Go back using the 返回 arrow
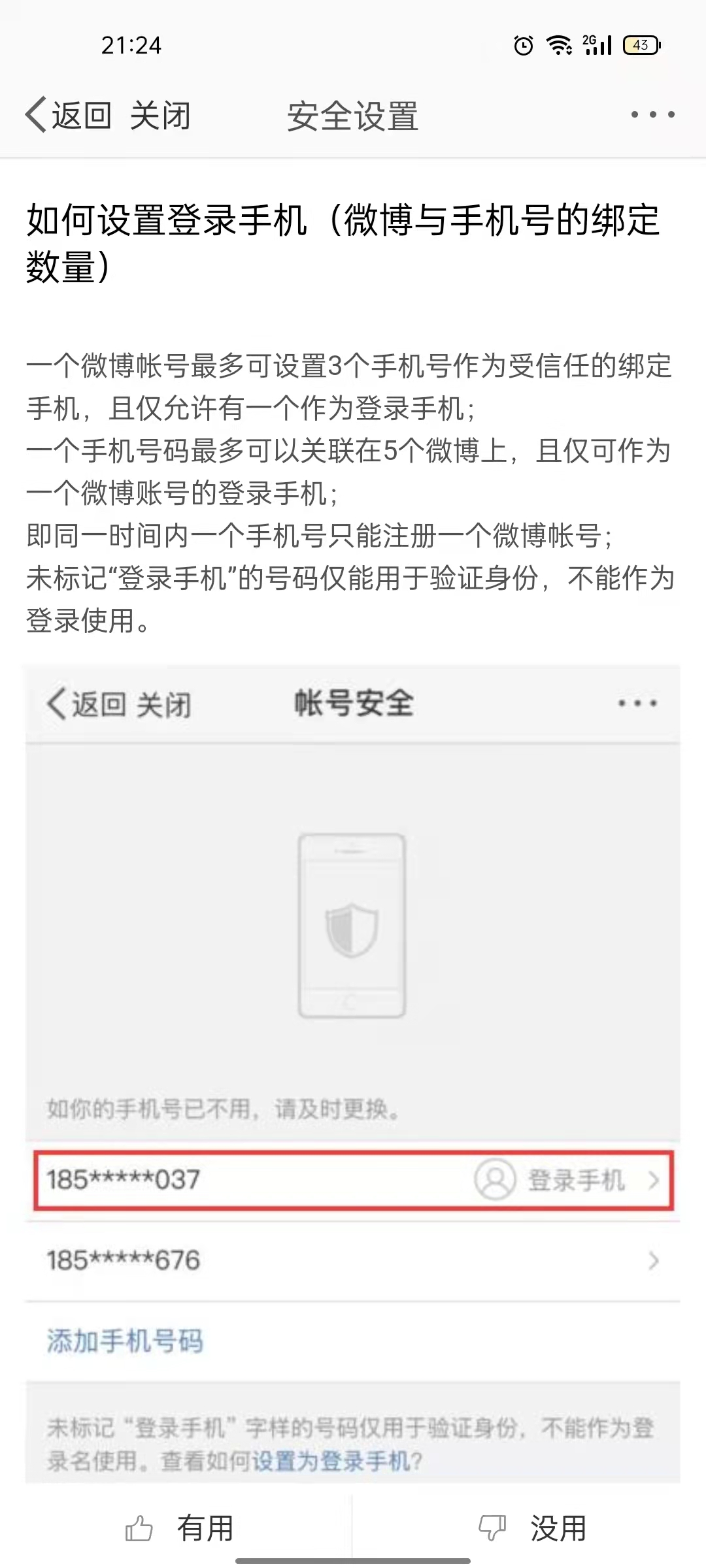The height and width of the screenshot is (1568, 706). [67, 116]
